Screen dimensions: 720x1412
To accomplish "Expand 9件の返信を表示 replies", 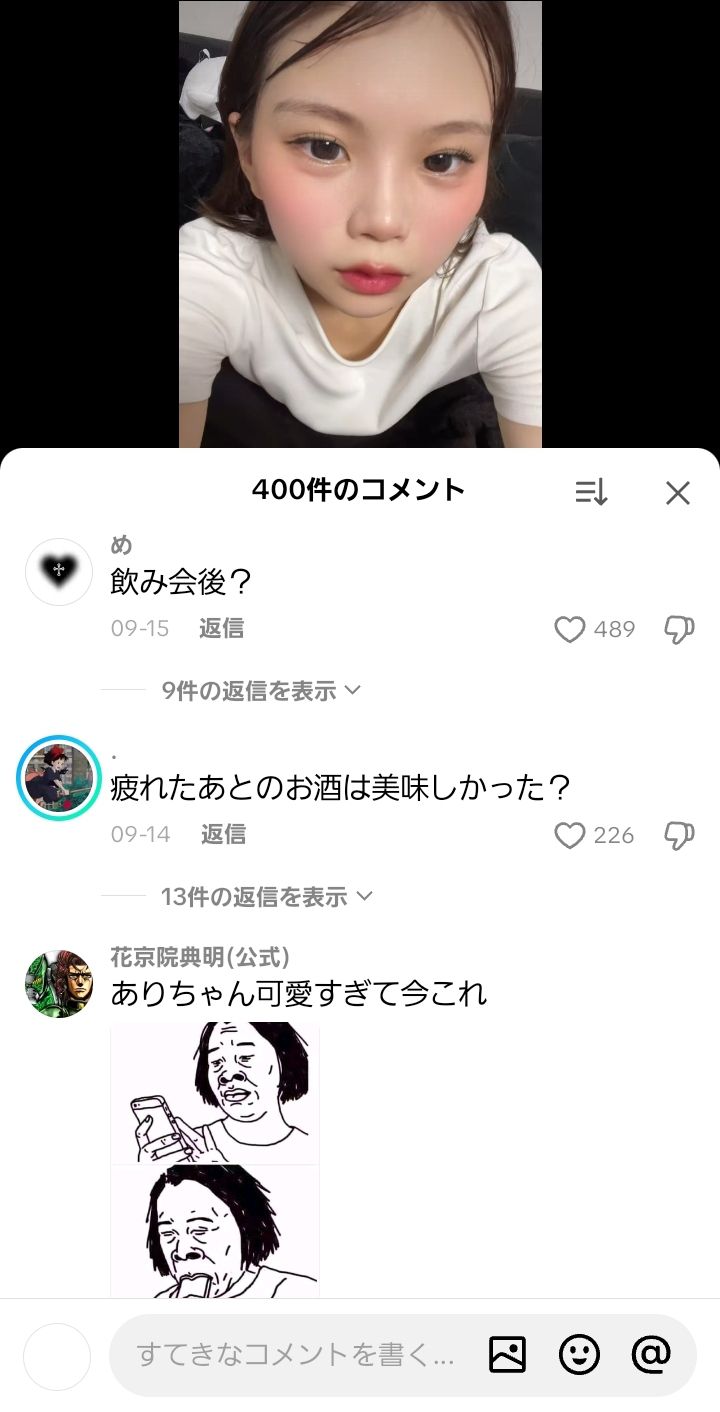I will (x=260, y=690).
